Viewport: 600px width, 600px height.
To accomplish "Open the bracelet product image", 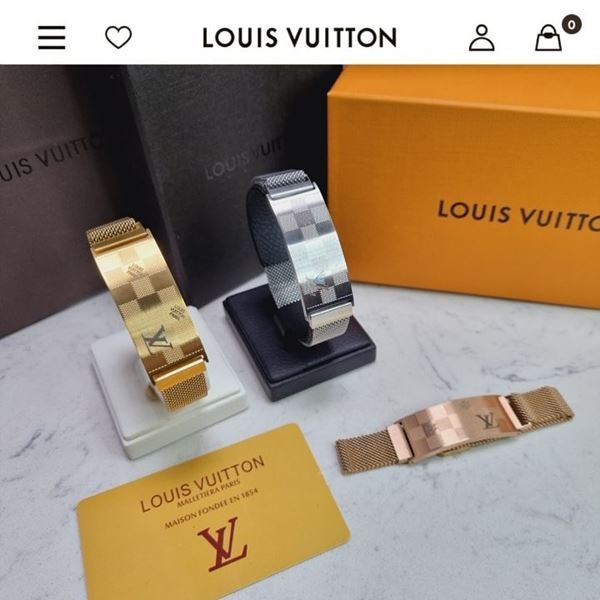I will (x=300, y=330).
